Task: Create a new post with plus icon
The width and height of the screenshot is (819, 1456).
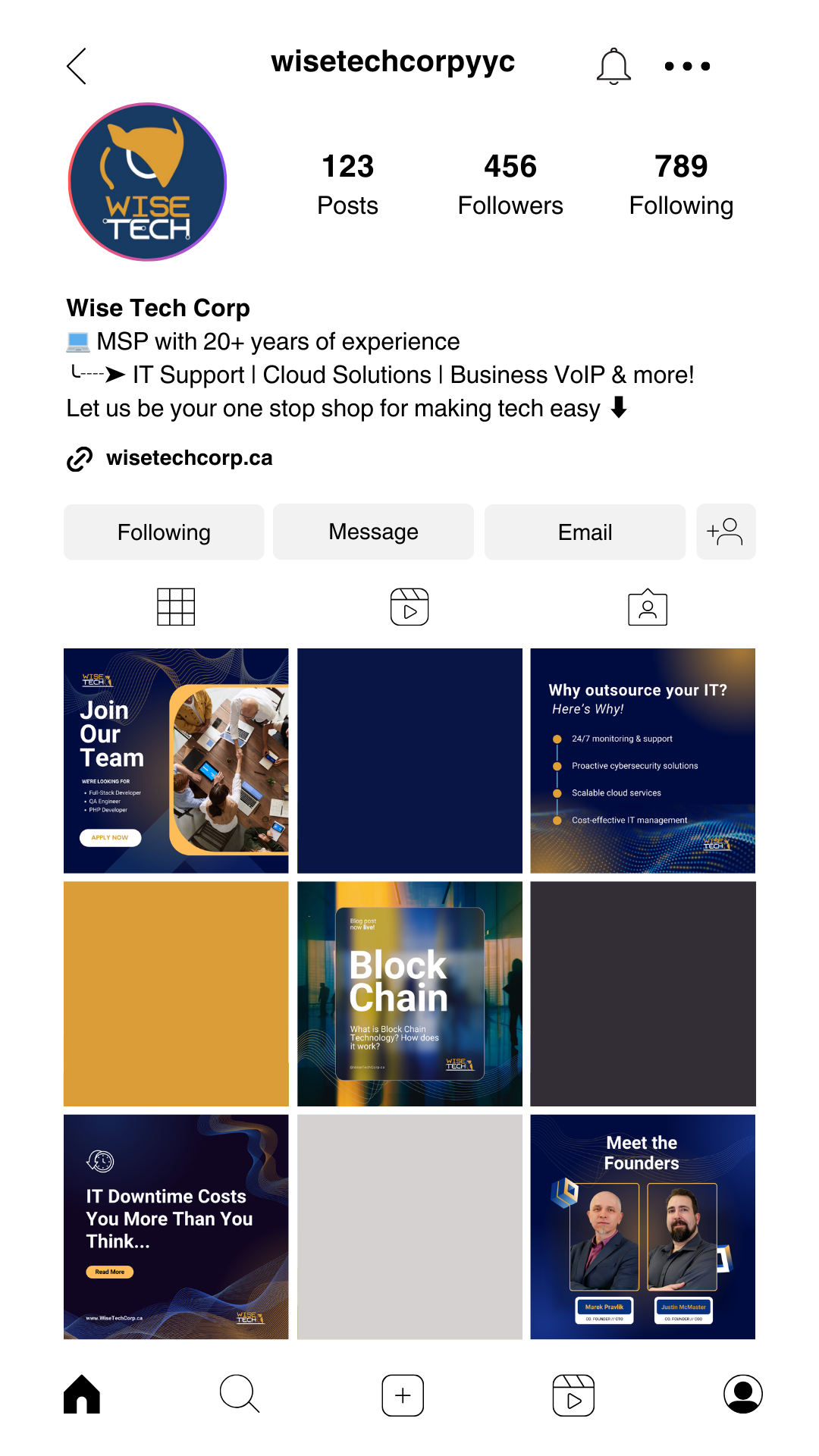Action: tap(403, 1395)
